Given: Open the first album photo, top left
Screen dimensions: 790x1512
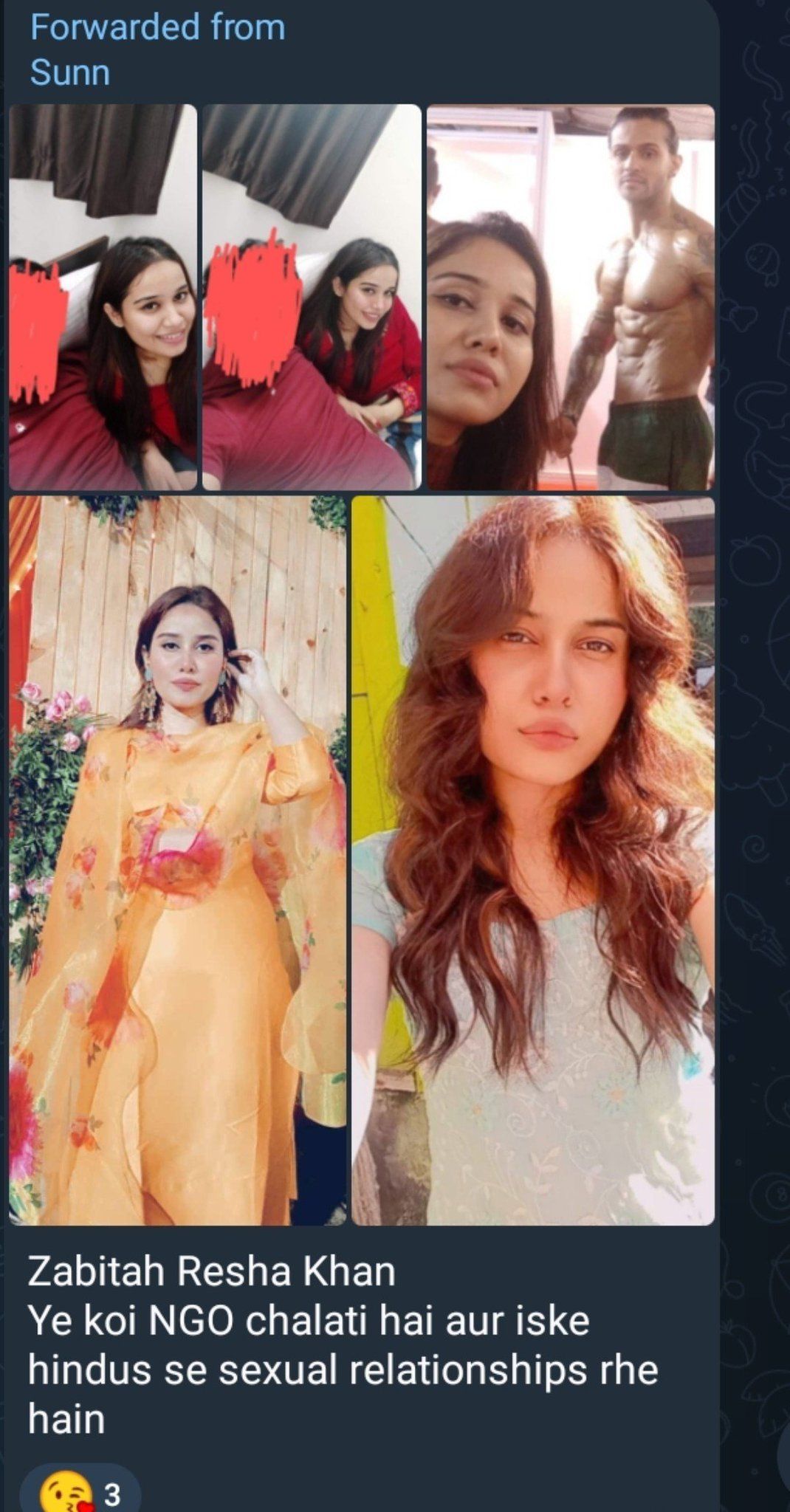Looking at the screenshot, I should pyautogui.click(x=103, y=297).
